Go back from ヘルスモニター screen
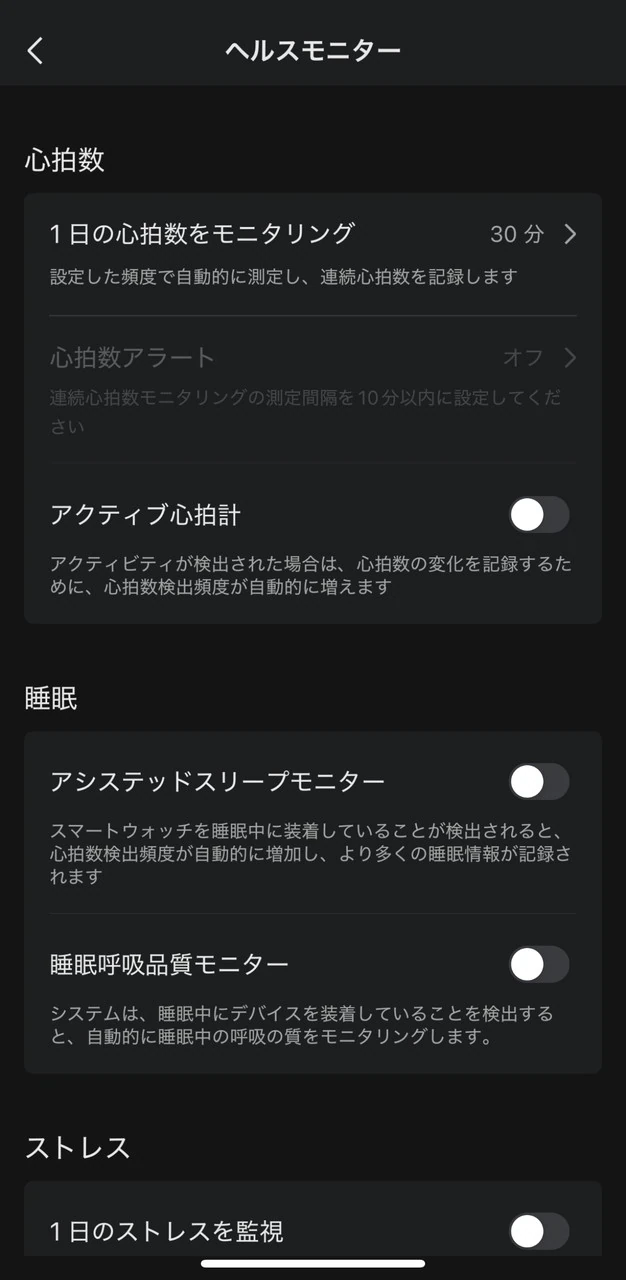Screen dimensions: 626x1280 35,51
